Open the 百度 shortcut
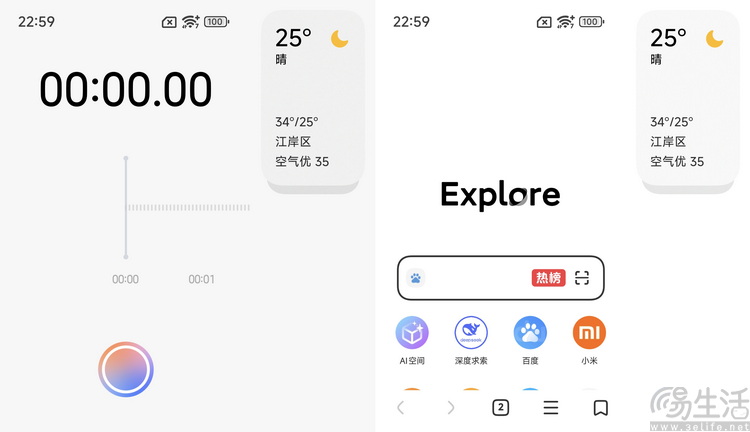This screenshot has width=750, height=432. (530, 333)
